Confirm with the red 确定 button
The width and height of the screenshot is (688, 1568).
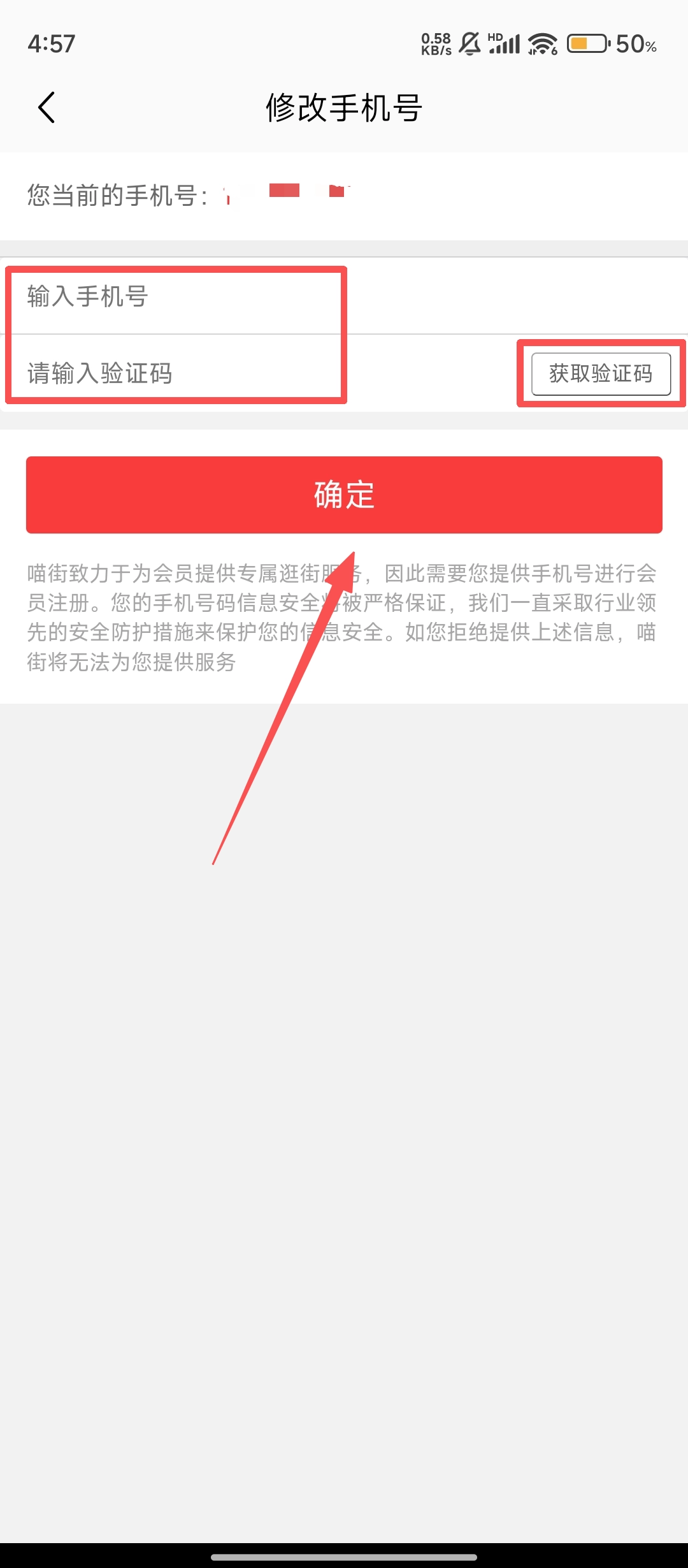344,495
